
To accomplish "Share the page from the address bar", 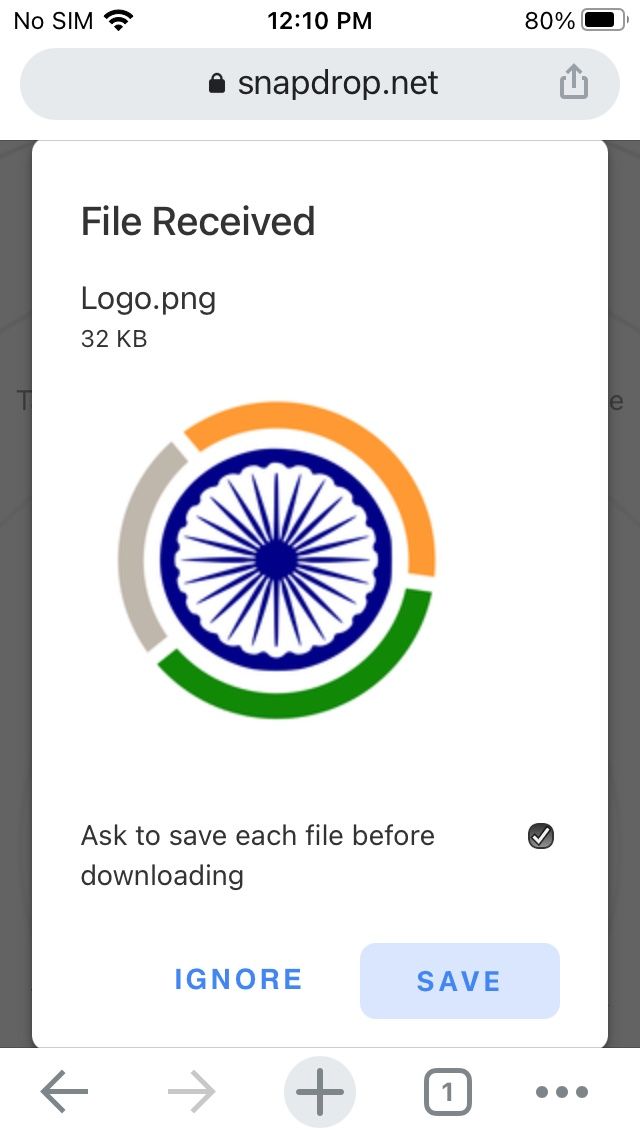I will pyautogui.click(x=573, y=83).
